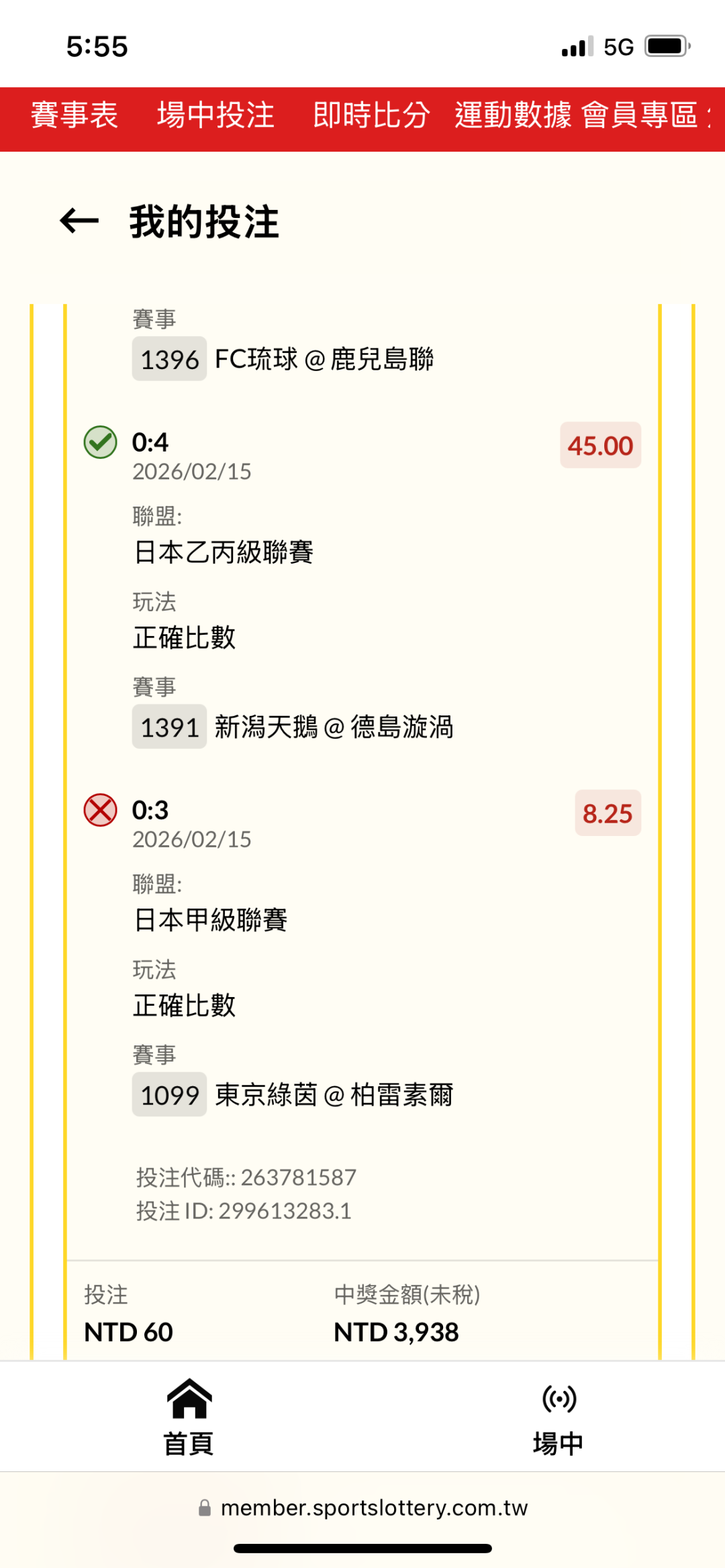Viewport: 725px width, 1568px height.
Task: Open 會員專區 member area
Action: point(639,115)
